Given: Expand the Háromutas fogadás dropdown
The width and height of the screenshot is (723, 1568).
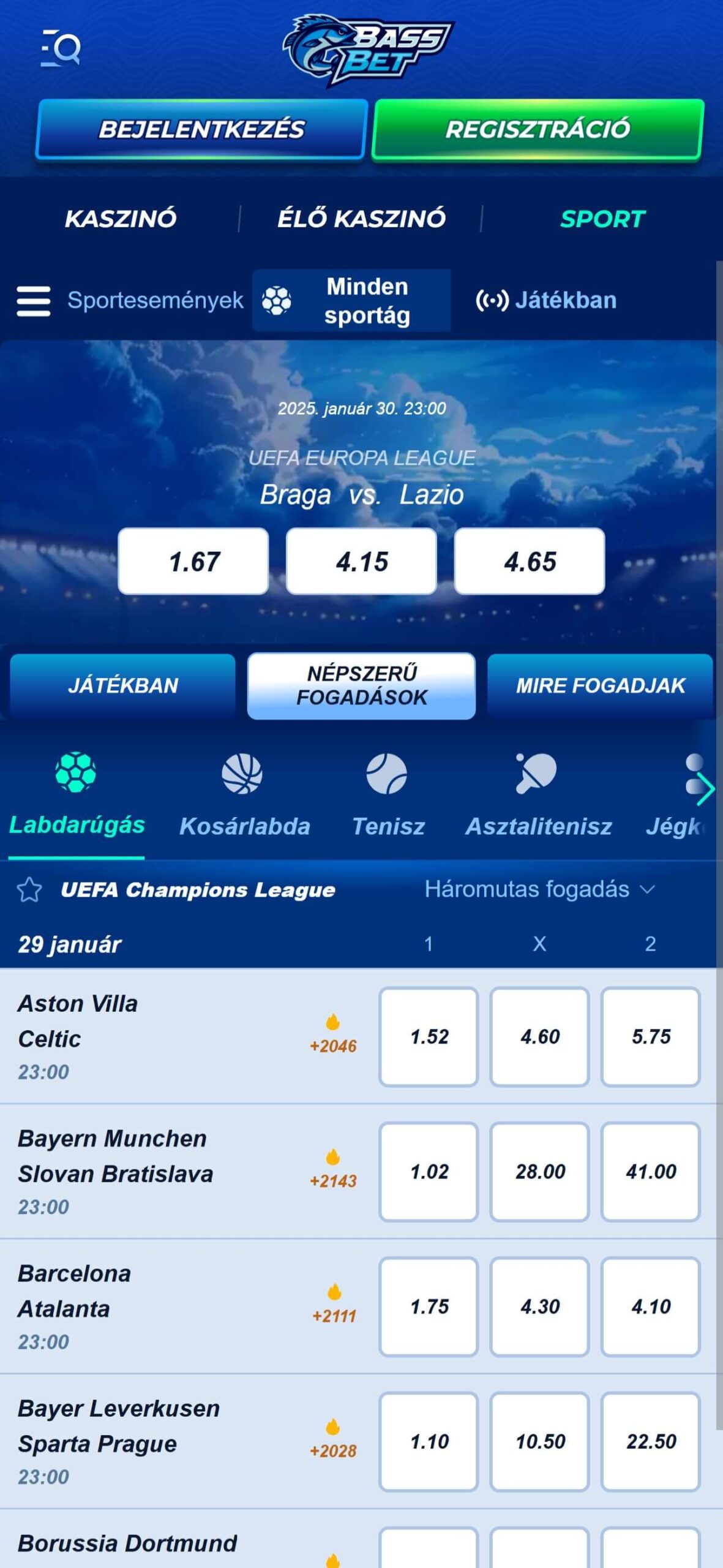Looking at the screenshot, I should (540, 889).
